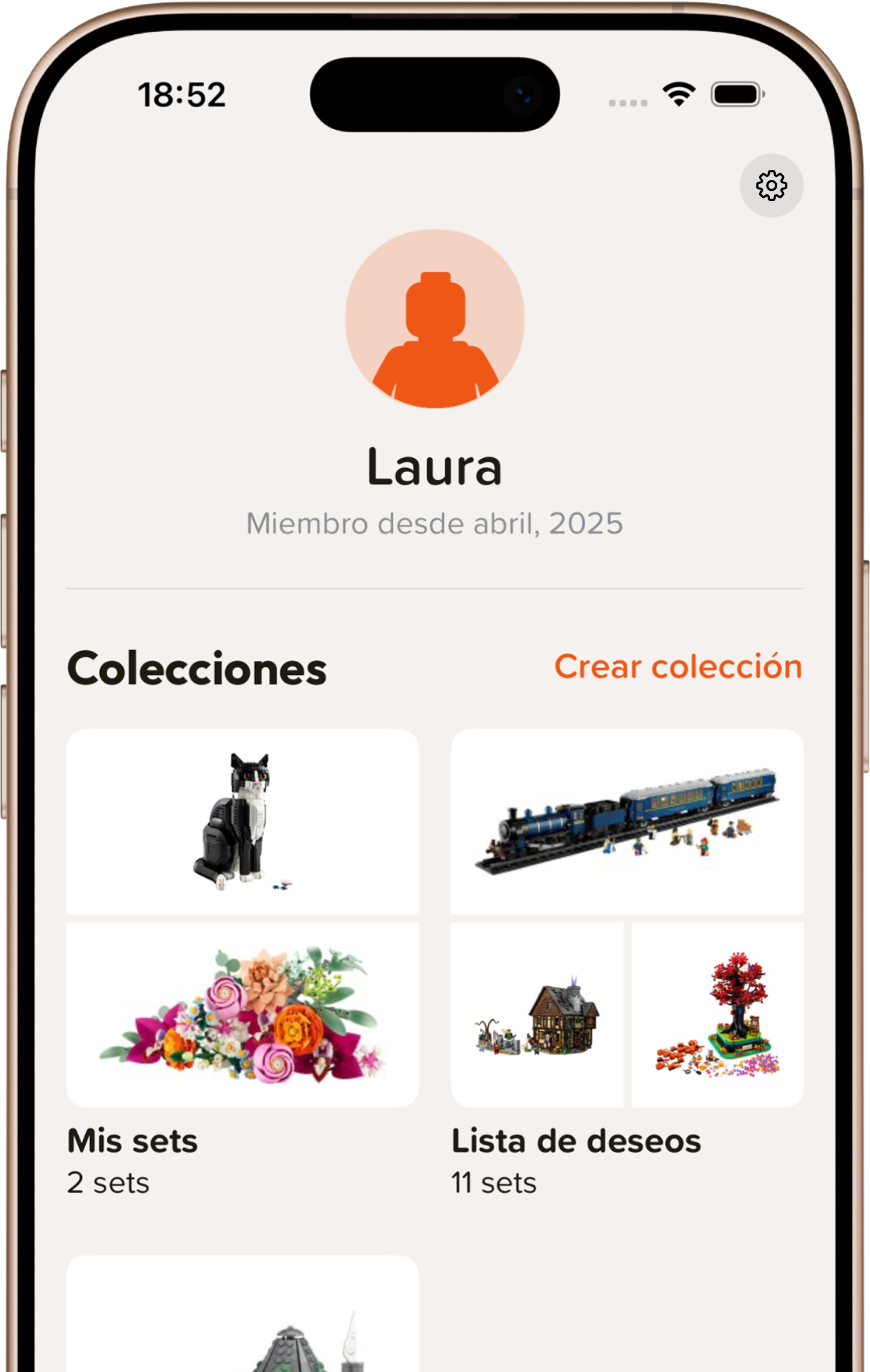
Task: Open the Lista de deseos collection
Action: point(627,918)
